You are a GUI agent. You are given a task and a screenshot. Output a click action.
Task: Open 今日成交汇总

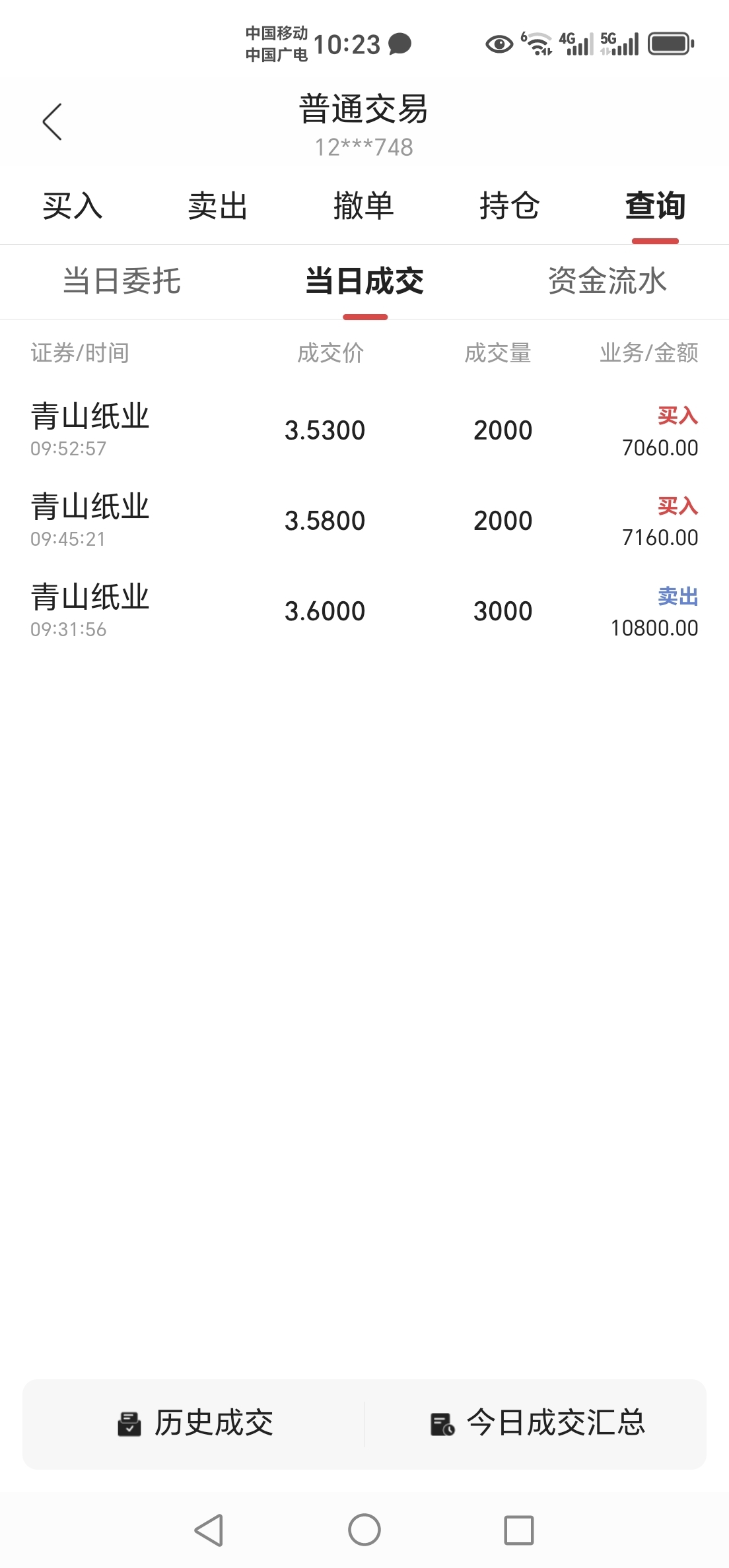(536, 1423)
